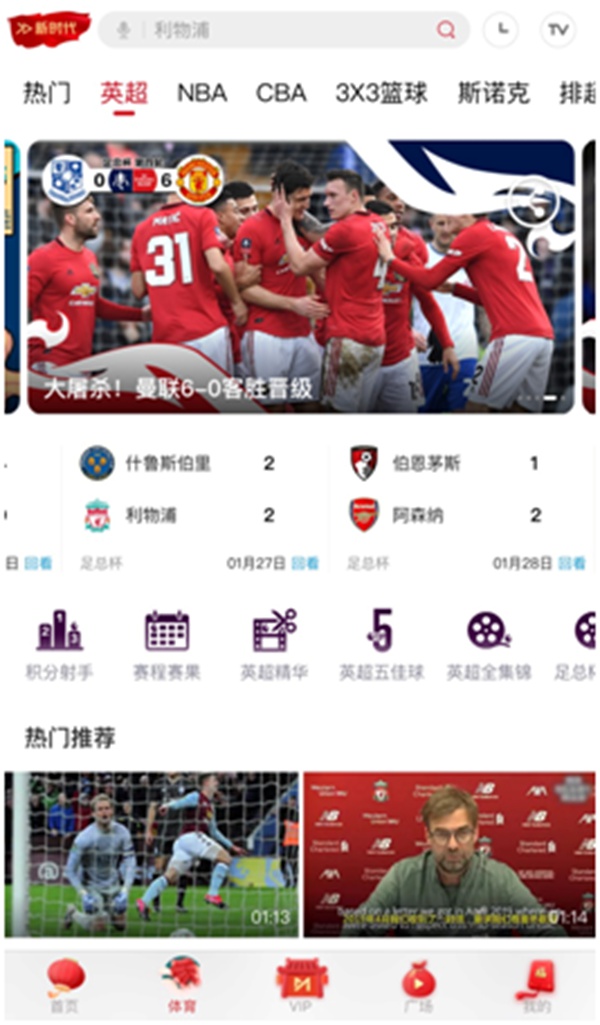600x1025 pixels.
Task: Tap the TV cast icon
Action: 558,30
